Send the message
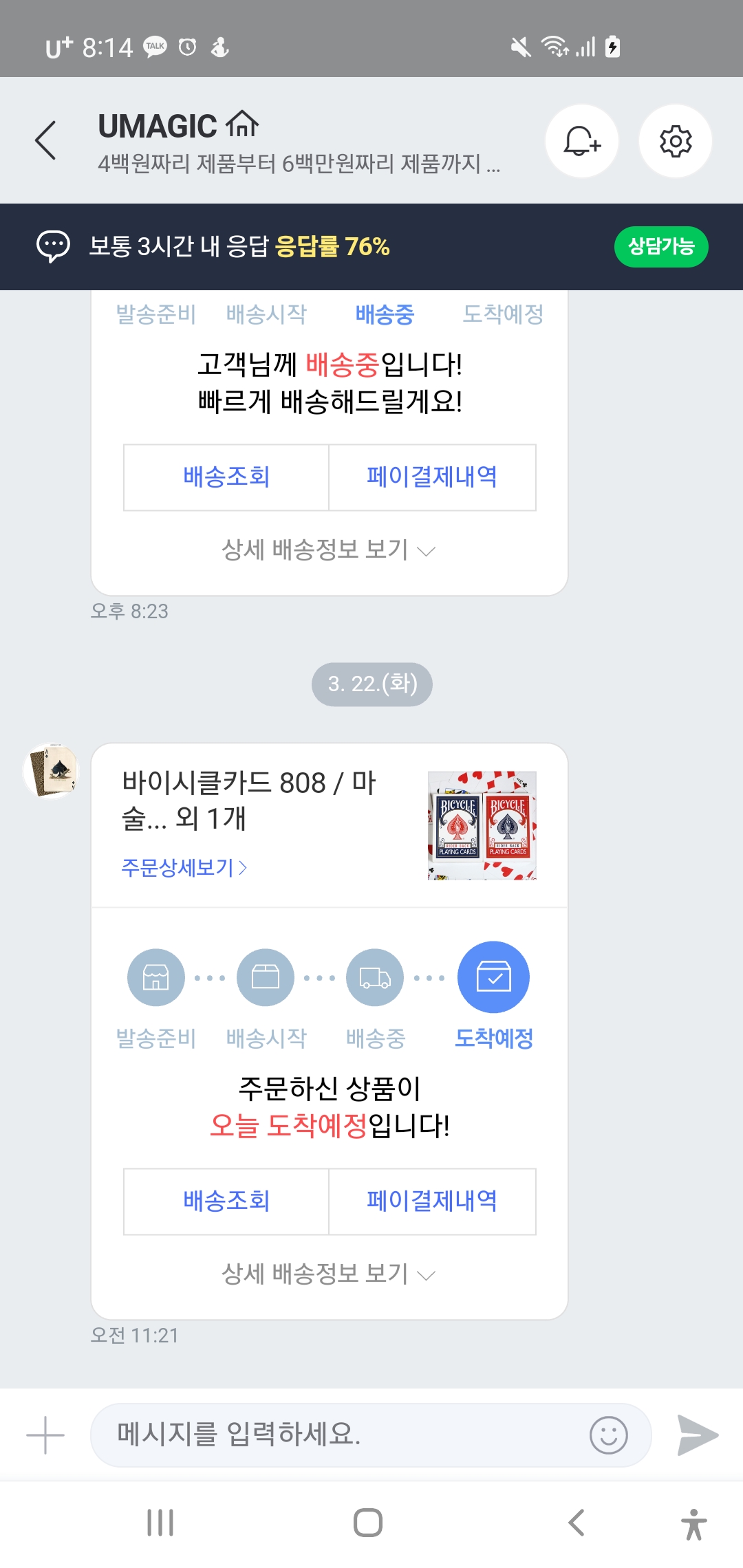 (x=697, y=1435)
